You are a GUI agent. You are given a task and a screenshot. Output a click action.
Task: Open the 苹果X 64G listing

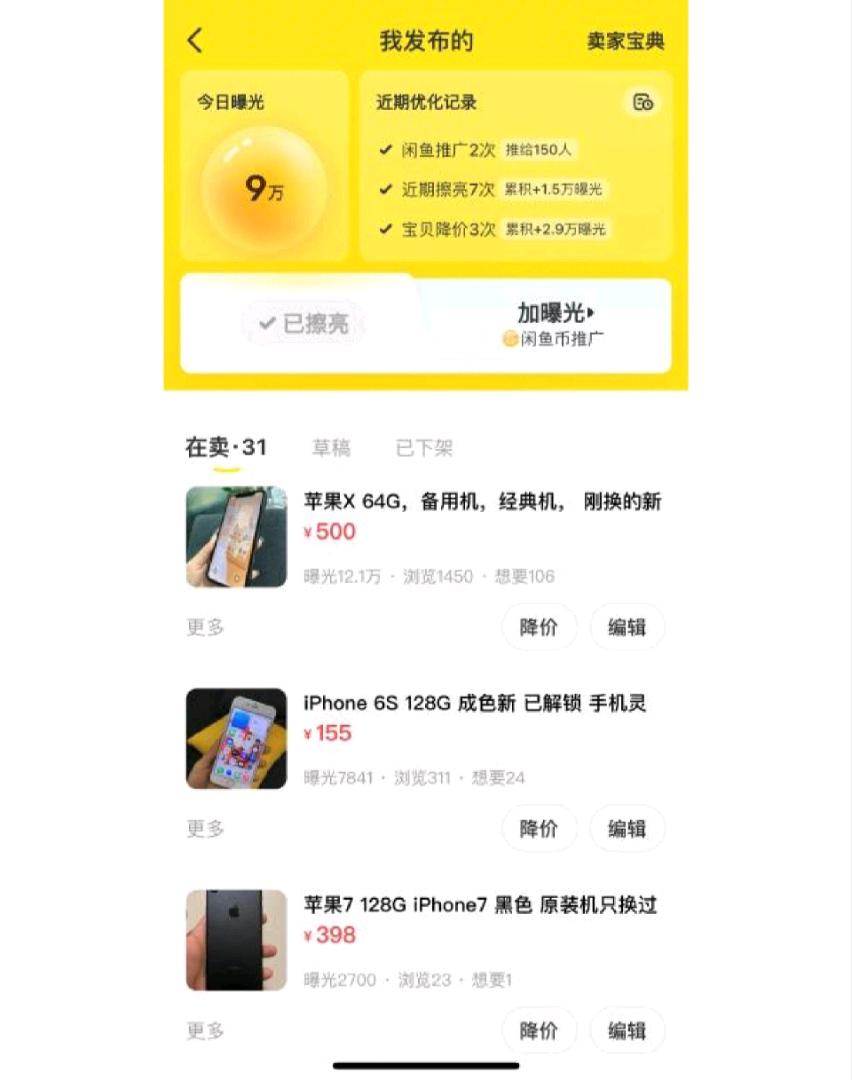pos(482,502)
